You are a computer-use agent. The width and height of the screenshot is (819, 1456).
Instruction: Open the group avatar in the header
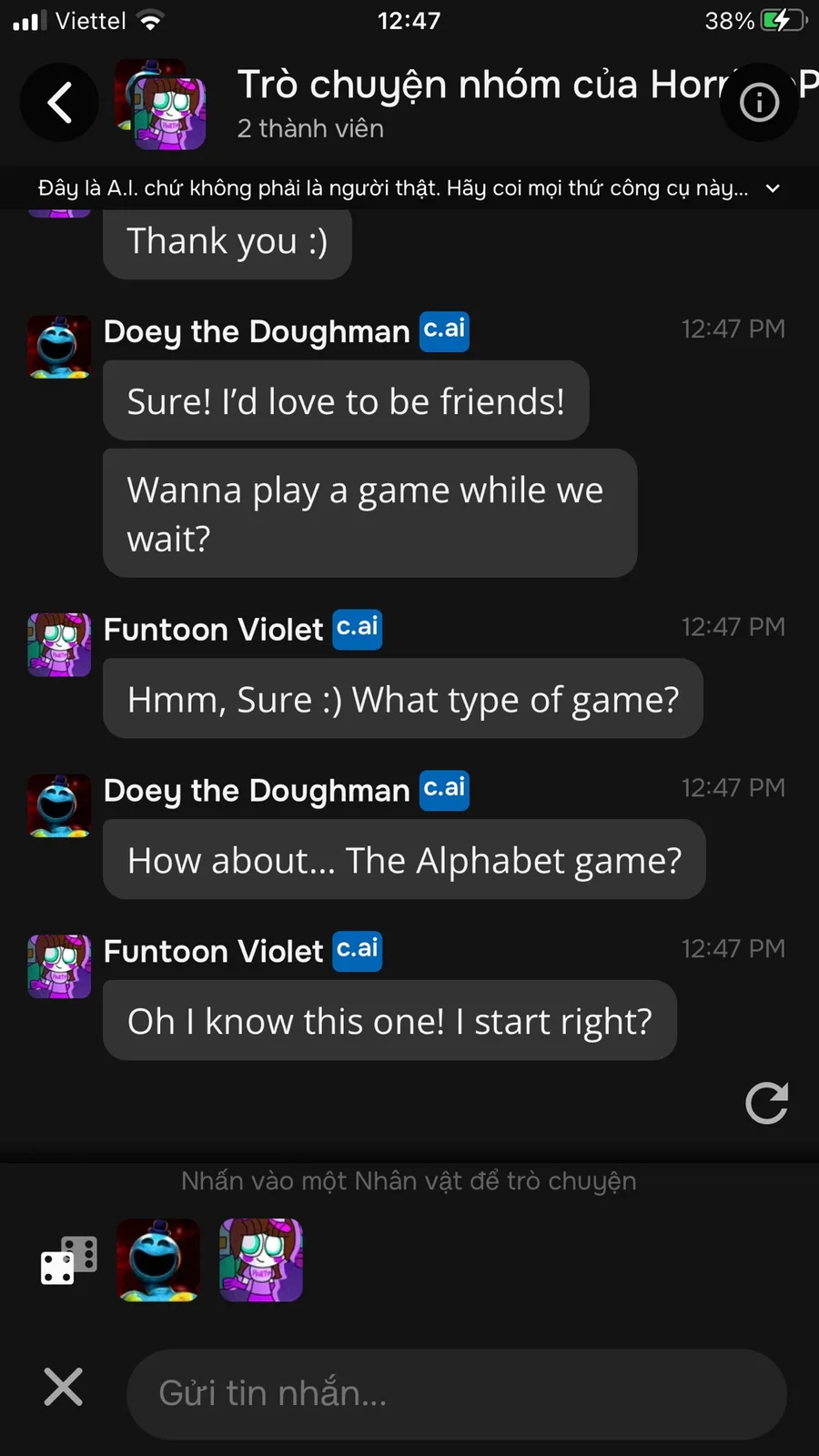tap(160, 104)
